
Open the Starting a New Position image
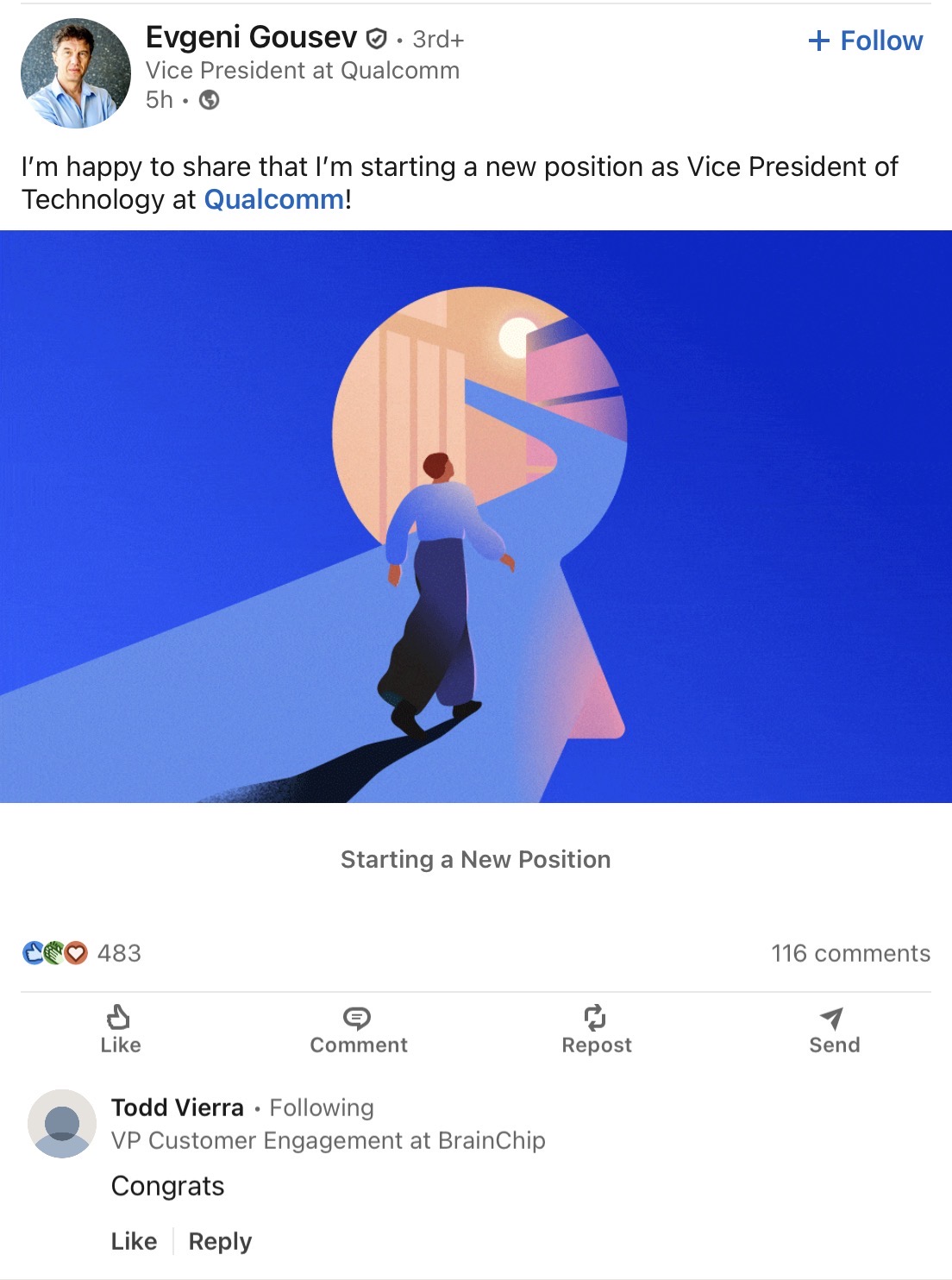(476, 516)
